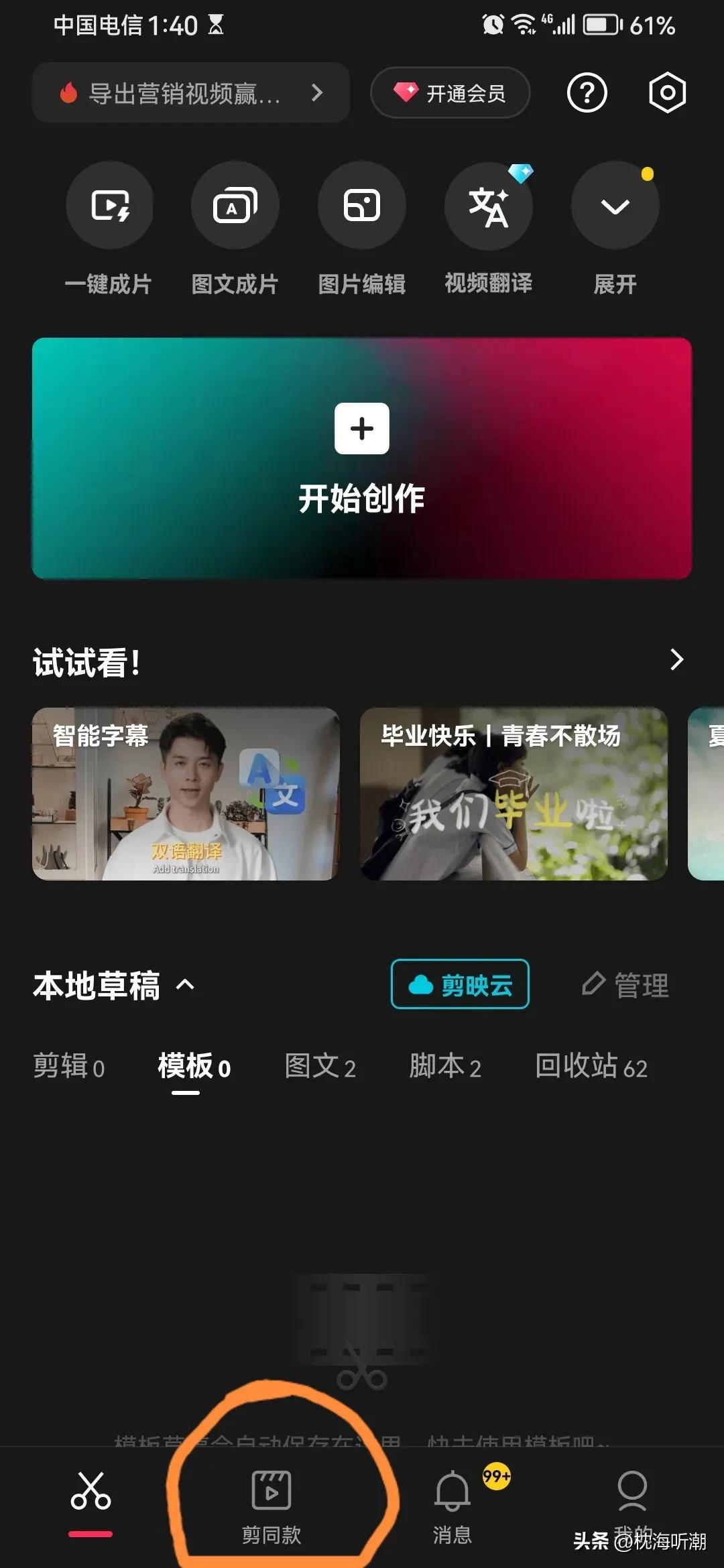Open the 毕业快乐 青春不散场 template card
The height and width of the screenshot is (1568, 724).
click(514, 794)
